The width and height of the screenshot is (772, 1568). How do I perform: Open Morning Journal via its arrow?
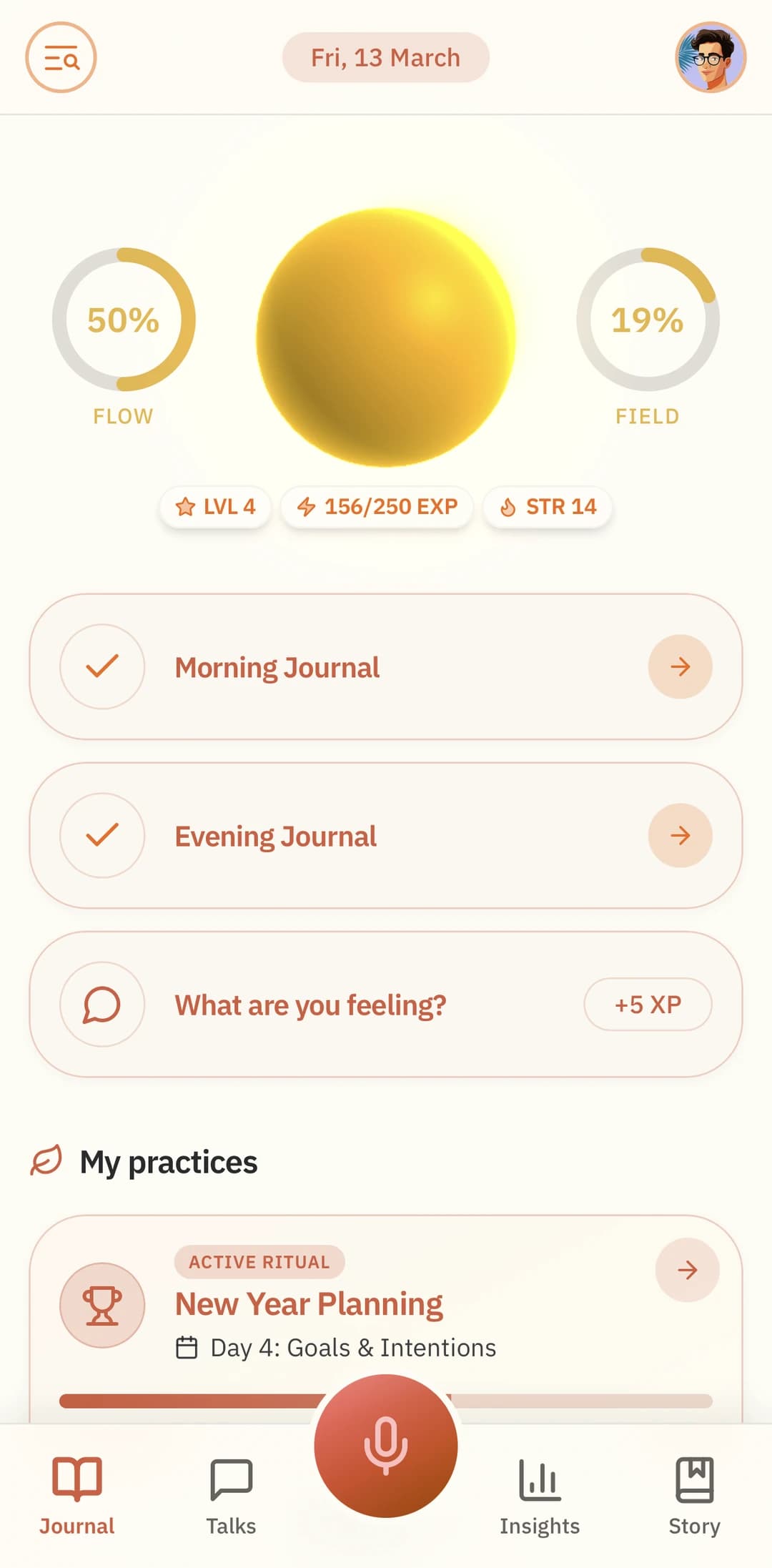pyautogui.click(x=680, y=666)
